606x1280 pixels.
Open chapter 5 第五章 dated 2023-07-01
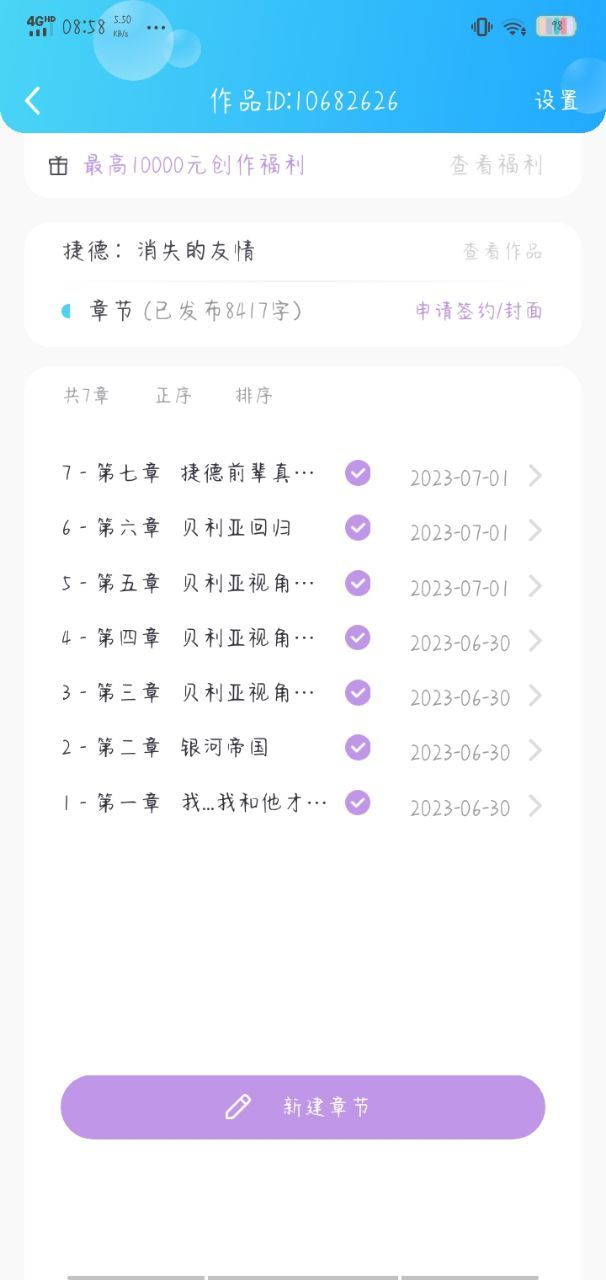click(302, 584)
